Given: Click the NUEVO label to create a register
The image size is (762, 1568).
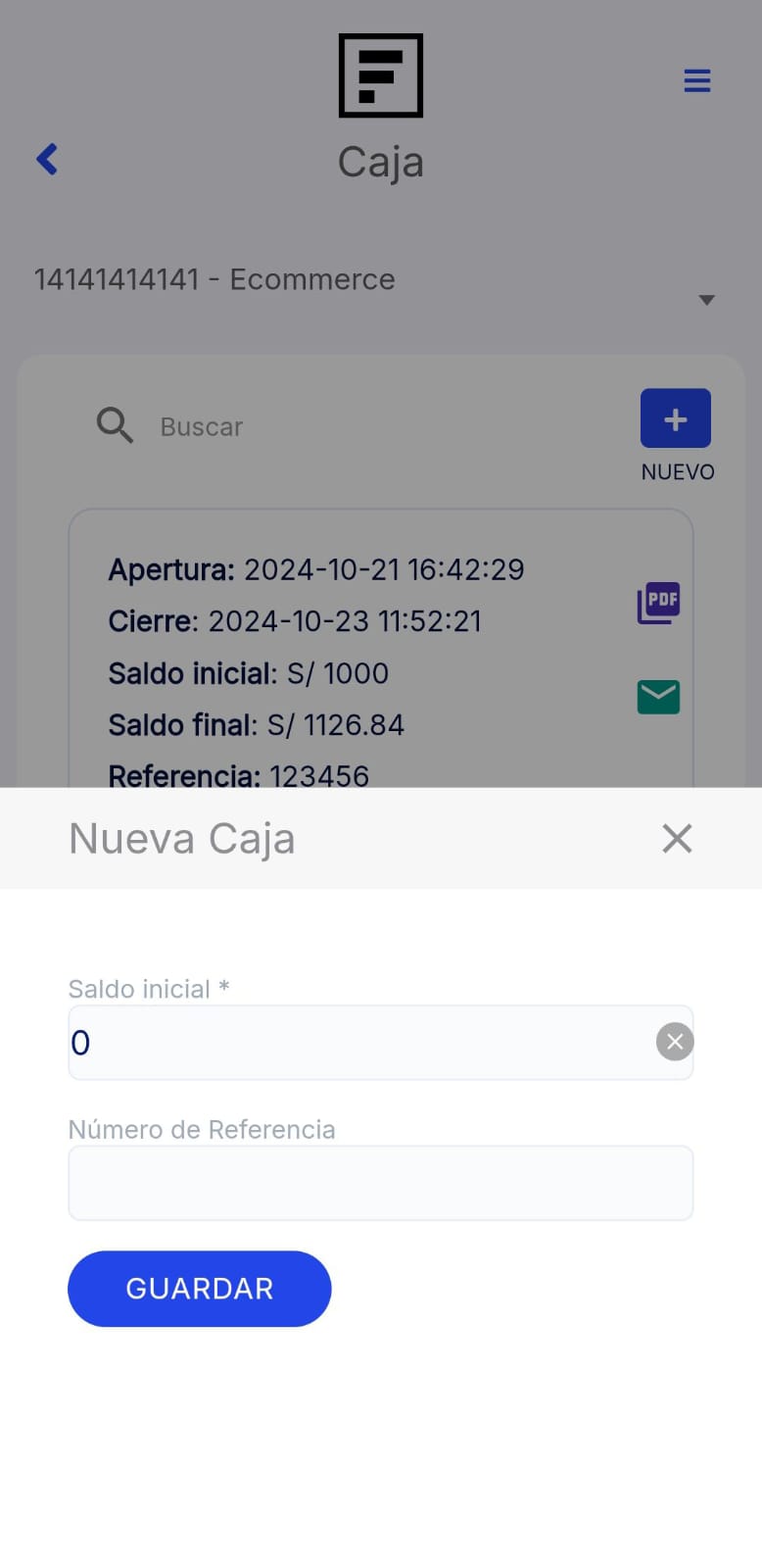Looking at the screenshot, I should pyautogui.click(x=677, y=471).
